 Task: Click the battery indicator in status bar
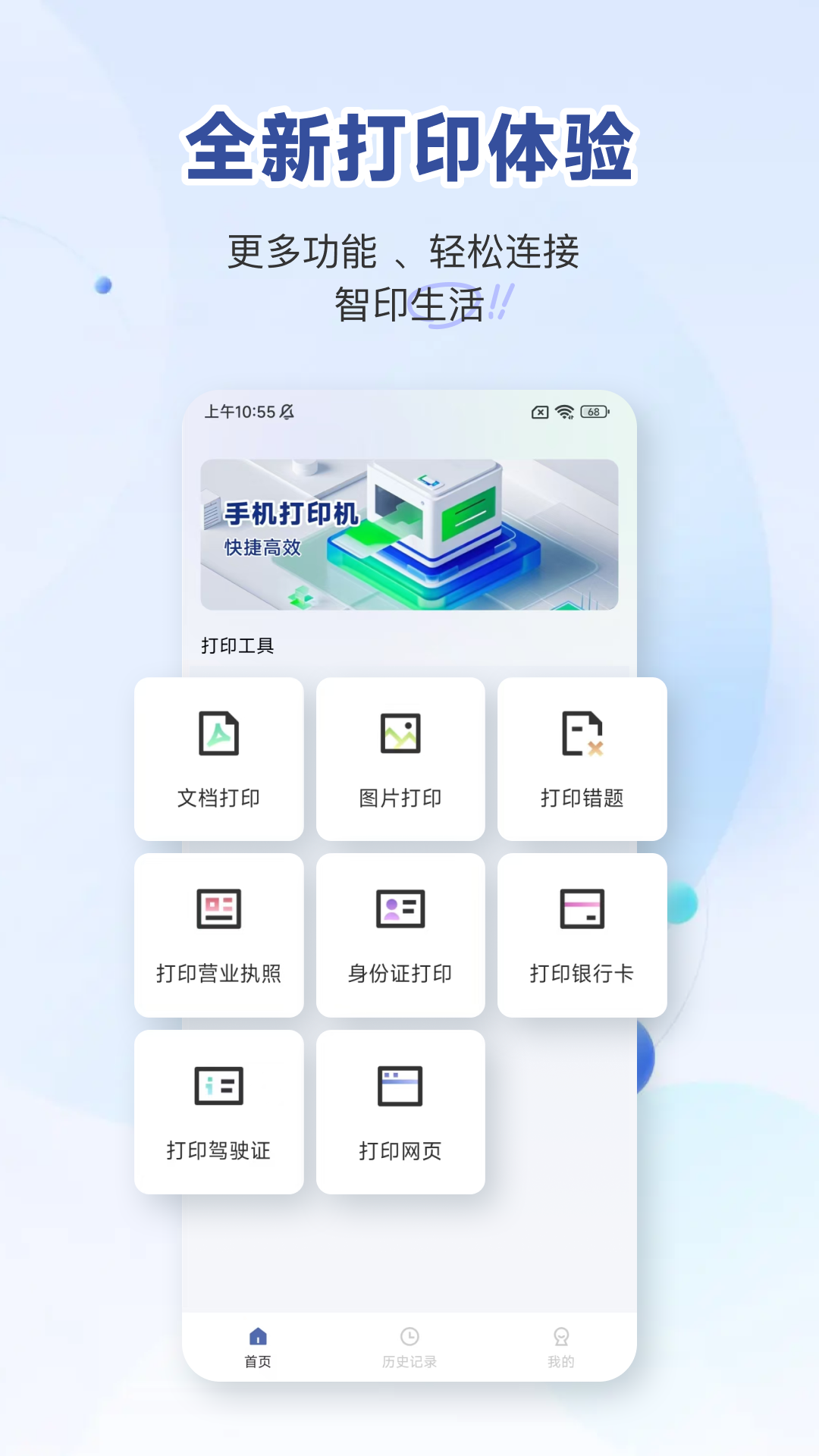pos(593,412)
